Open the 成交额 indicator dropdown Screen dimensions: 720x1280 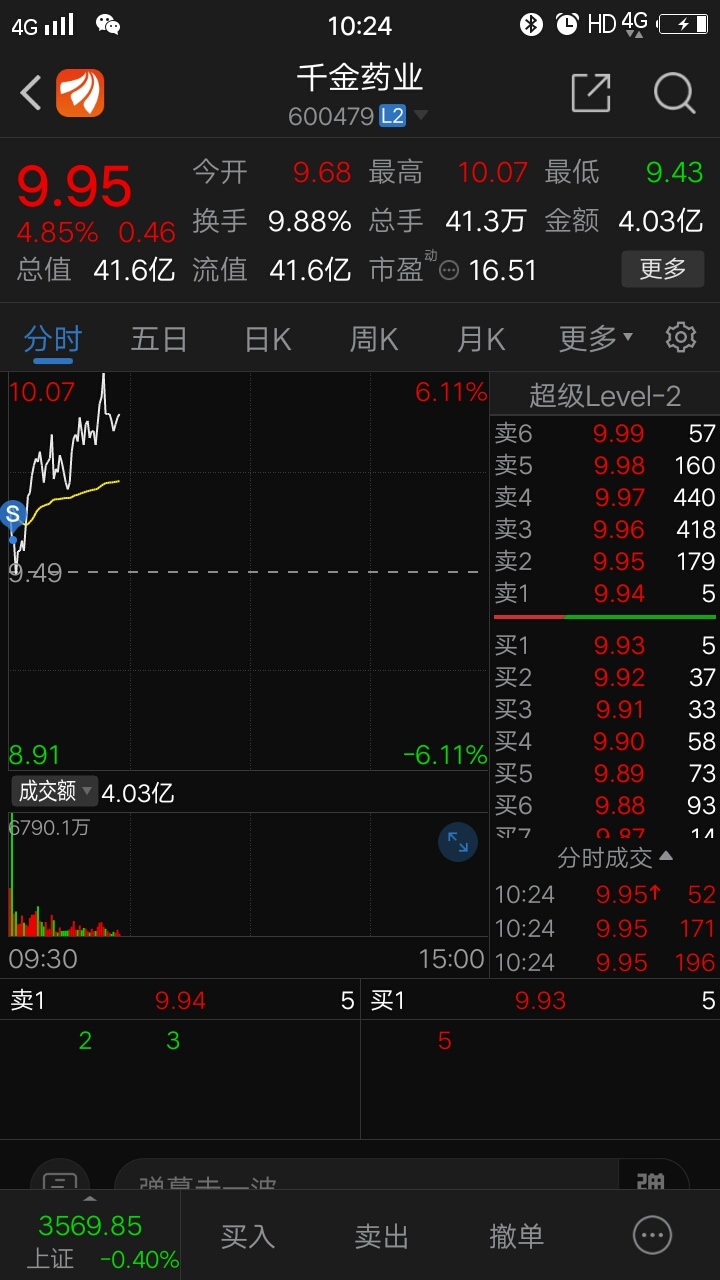click(x=54, y=792)
